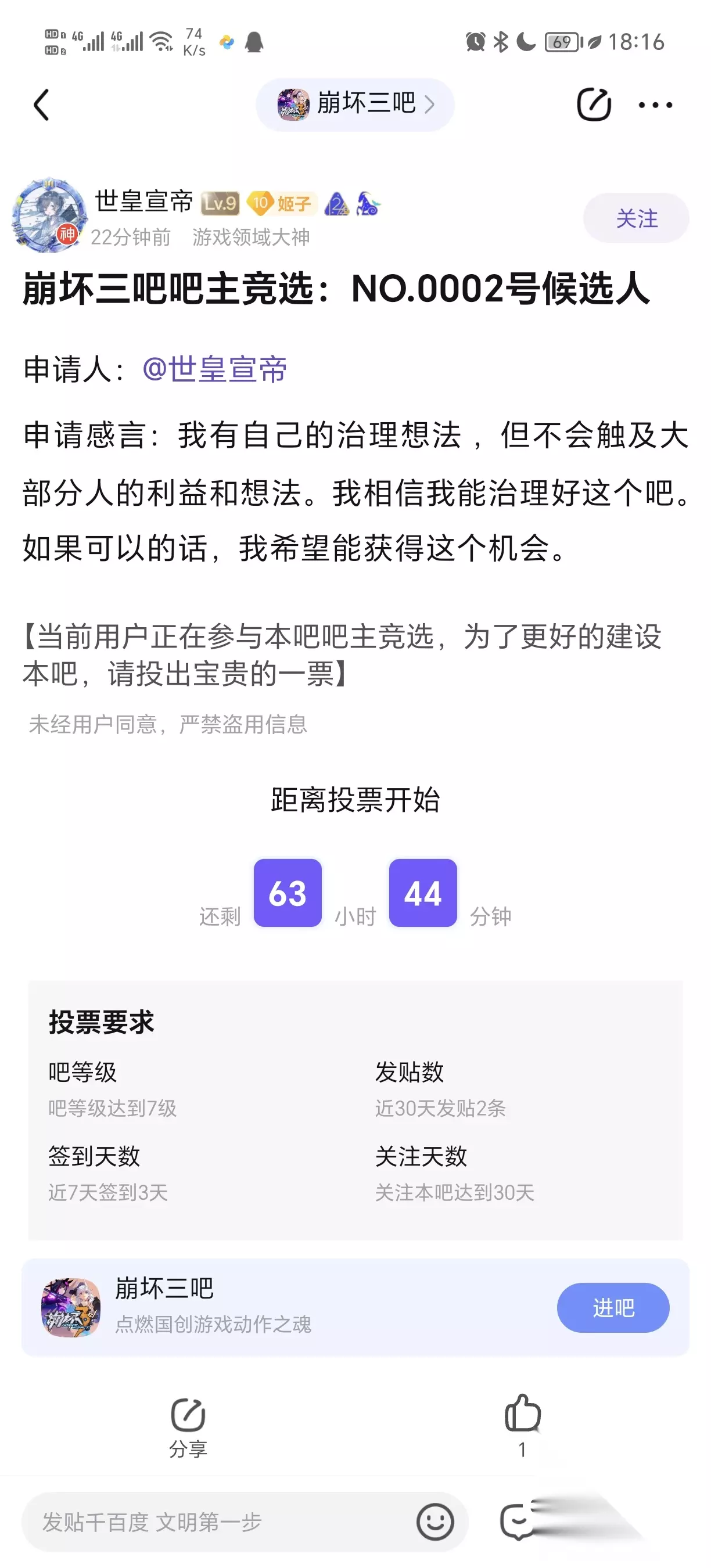The height and width of the screenshot is (1568, 711).
Task: Like this post with thumbs-up
Action: tap(522, 1425)
